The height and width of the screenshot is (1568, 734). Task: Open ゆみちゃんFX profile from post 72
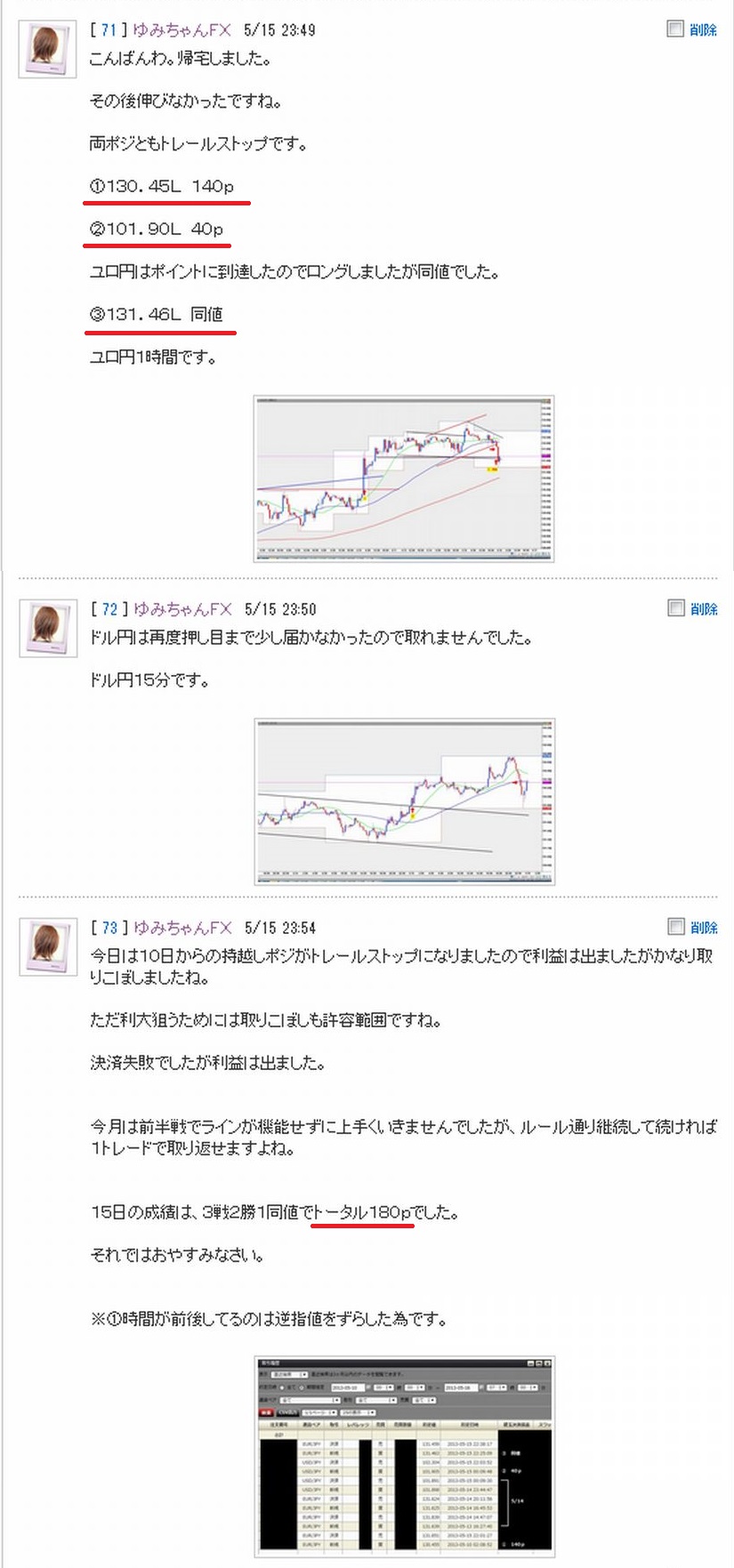(x=182, y=609)
